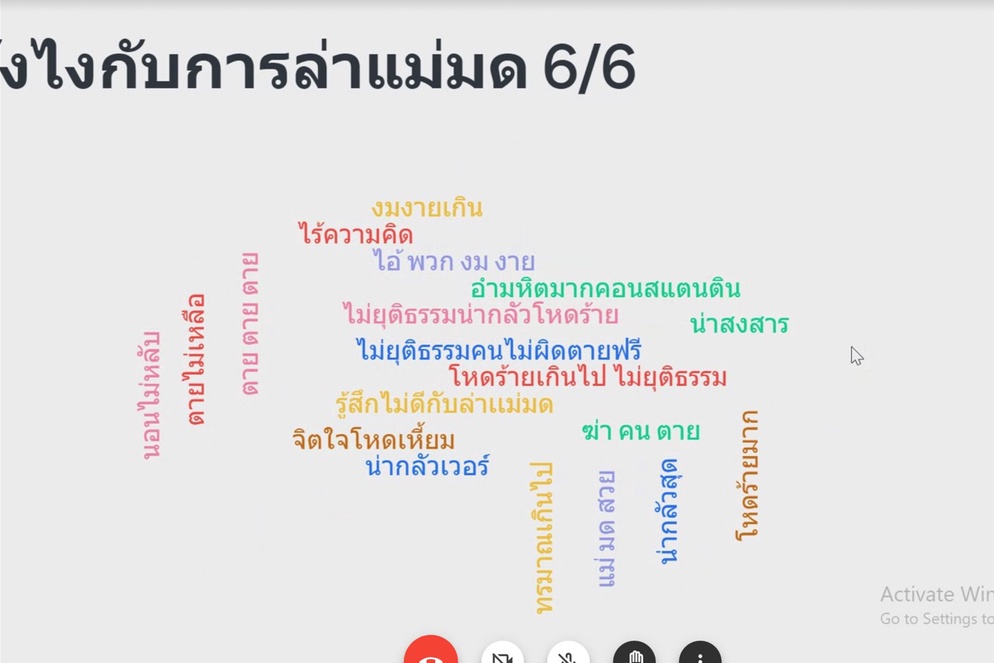The height and width of the screenshot is (663, 994).
Task: Turn the camera back on
Action: click(502, 656)
